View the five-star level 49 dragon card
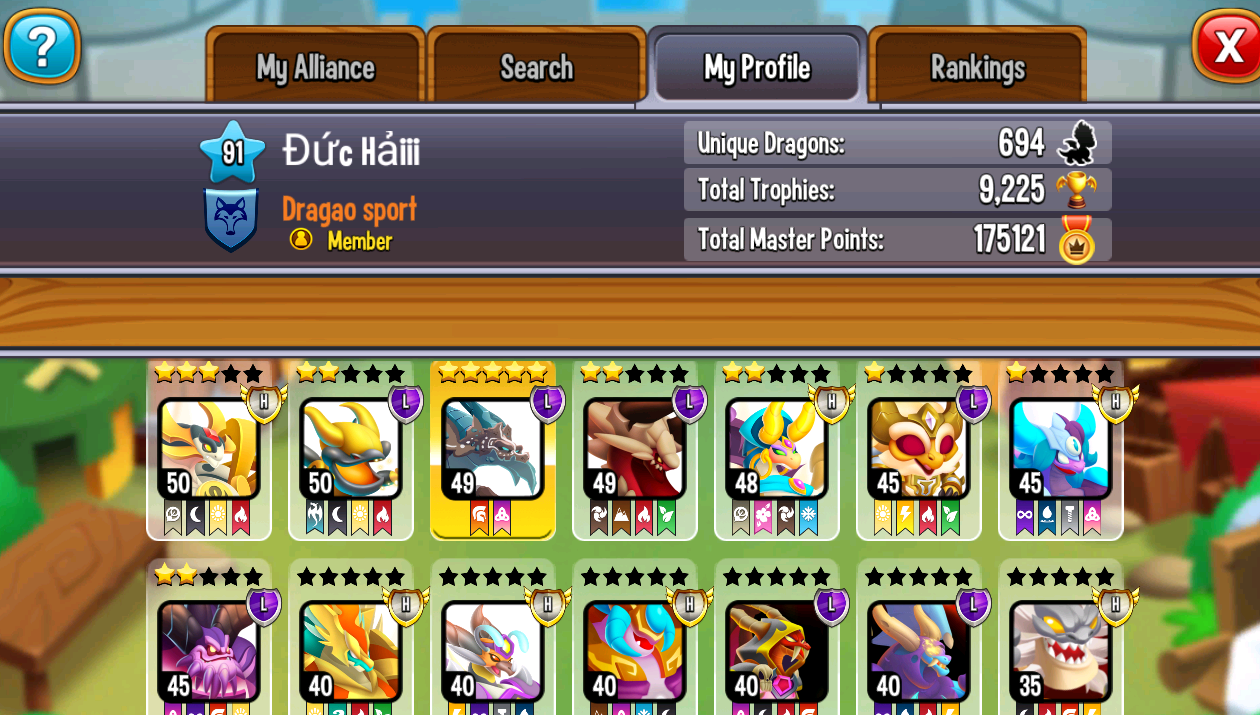The width and height of the screenshot is (1260, 715). pyautogui.click(x=493, y=450)
